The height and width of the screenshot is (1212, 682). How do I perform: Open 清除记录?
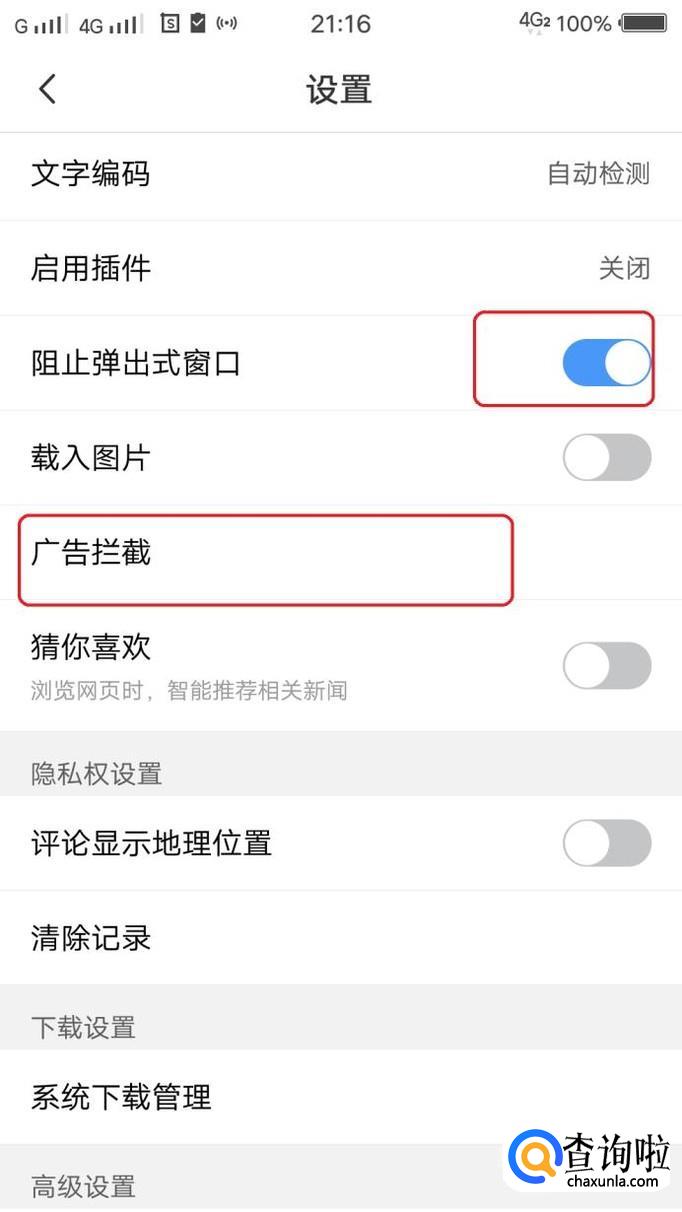[x=340, y=938]
